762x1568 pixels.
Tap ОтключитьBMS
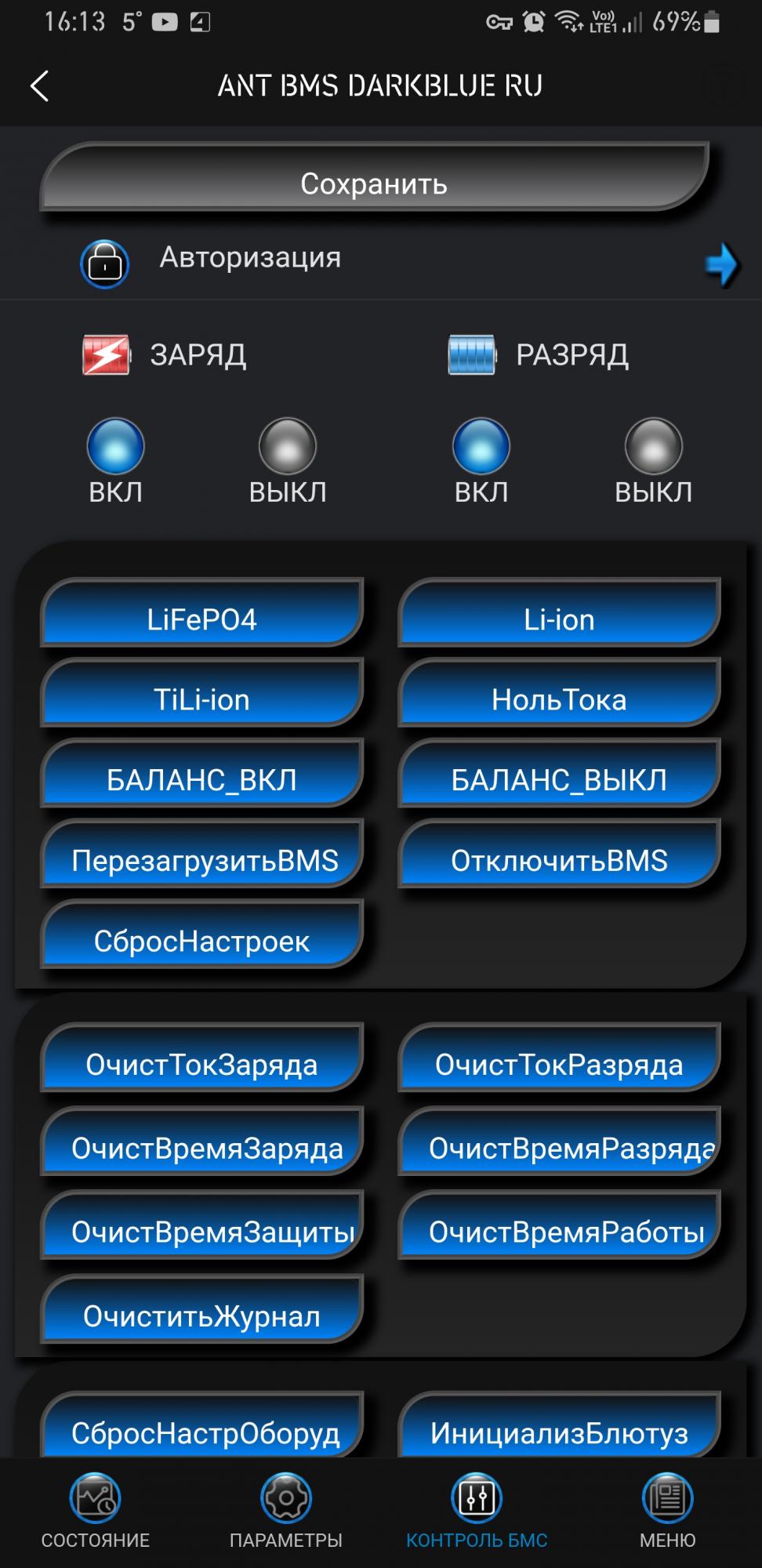(559, 855)
